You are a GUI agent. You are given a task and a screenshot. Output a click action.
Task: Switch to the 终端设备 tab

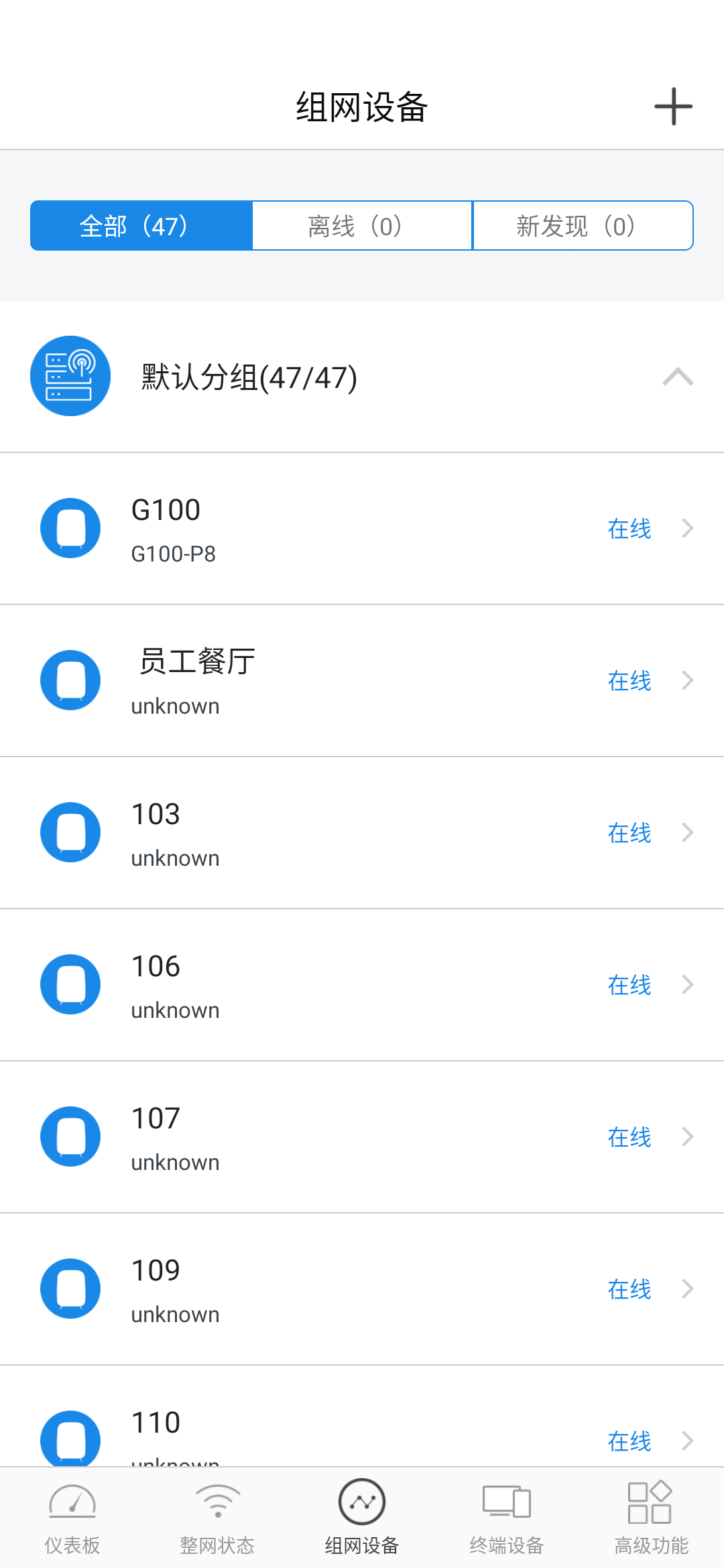click(507, 1518)
